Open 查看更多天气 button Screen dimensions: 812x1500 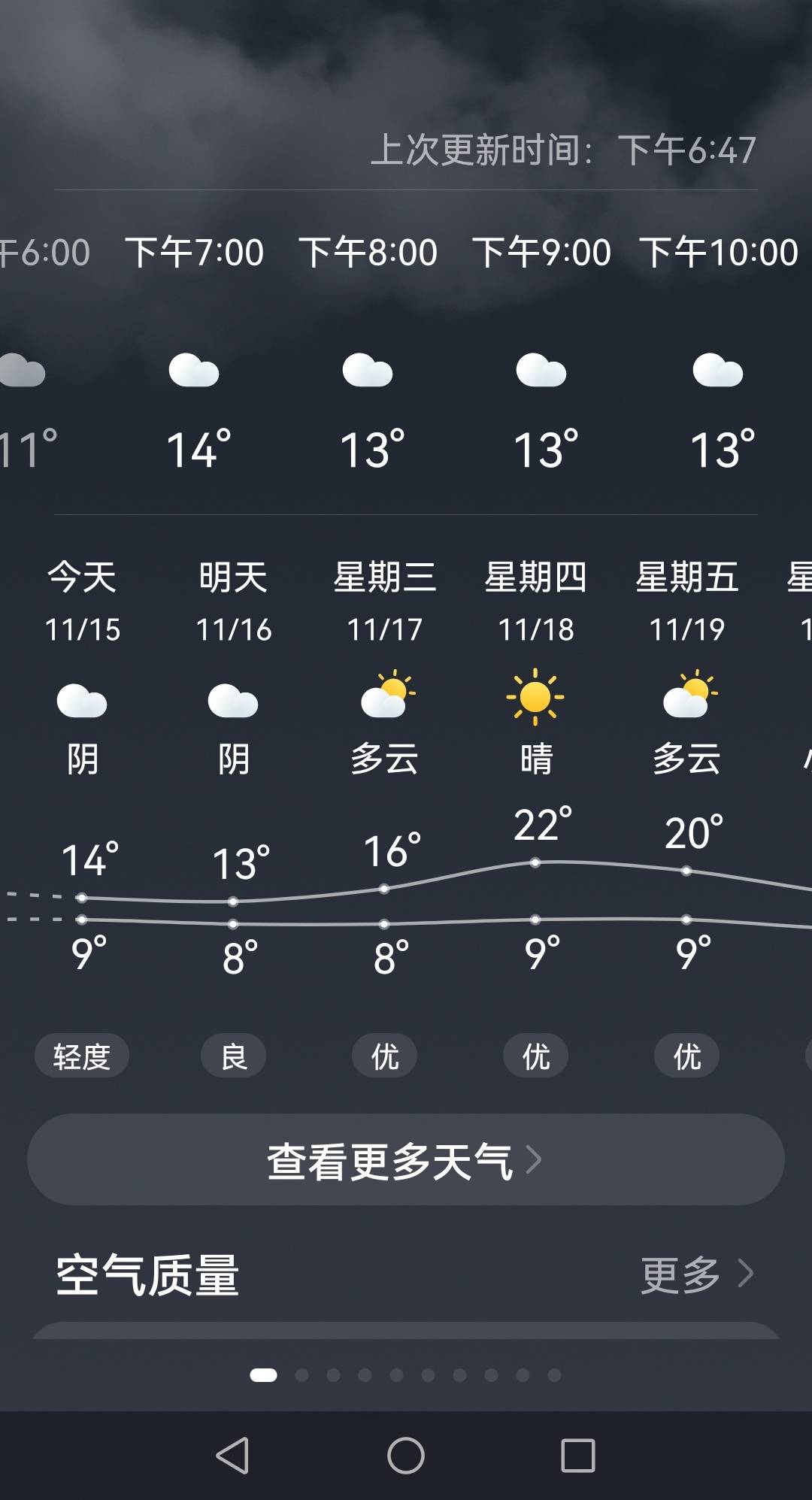[x=406, y=1159]
